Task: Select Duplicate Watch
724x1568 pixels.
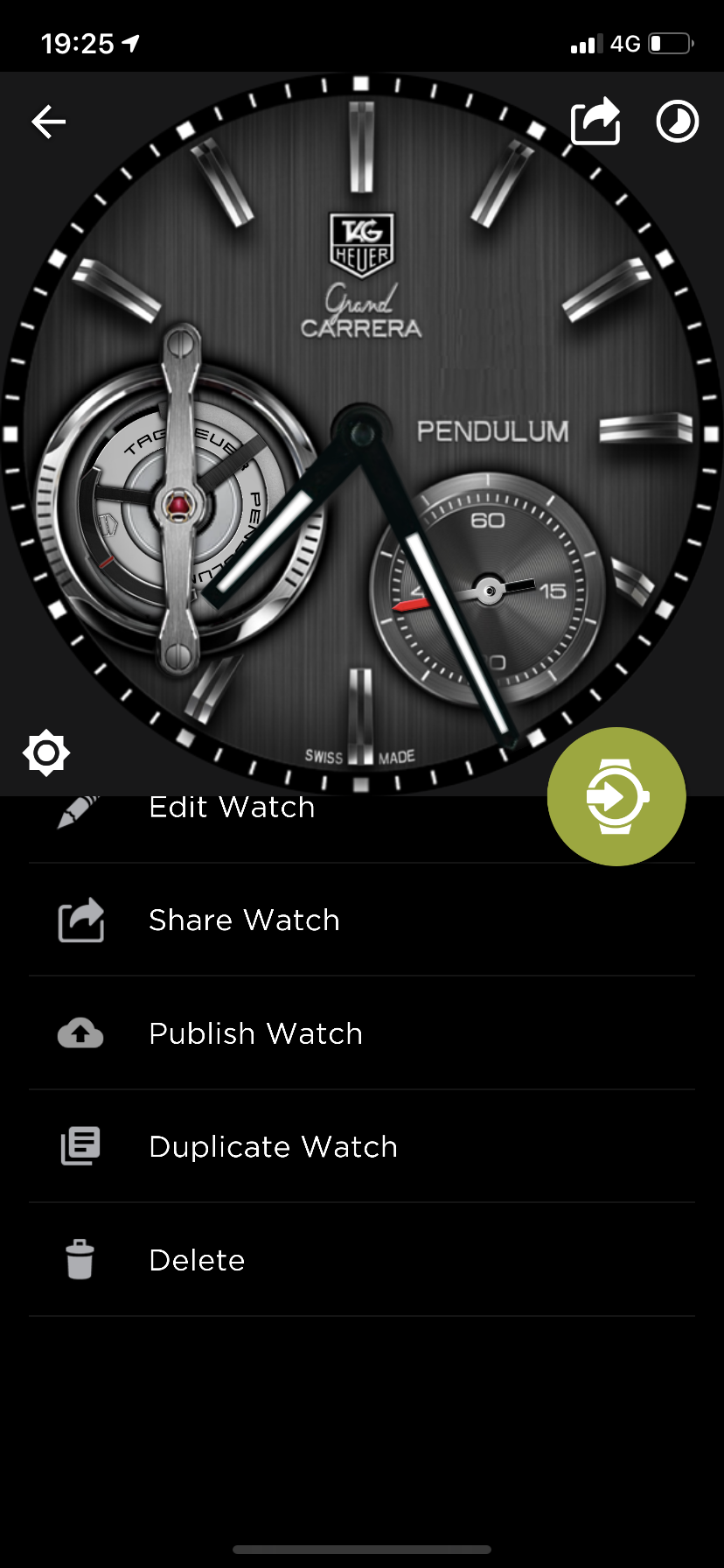Action: pyautogui.click(x=362, y=1146)
